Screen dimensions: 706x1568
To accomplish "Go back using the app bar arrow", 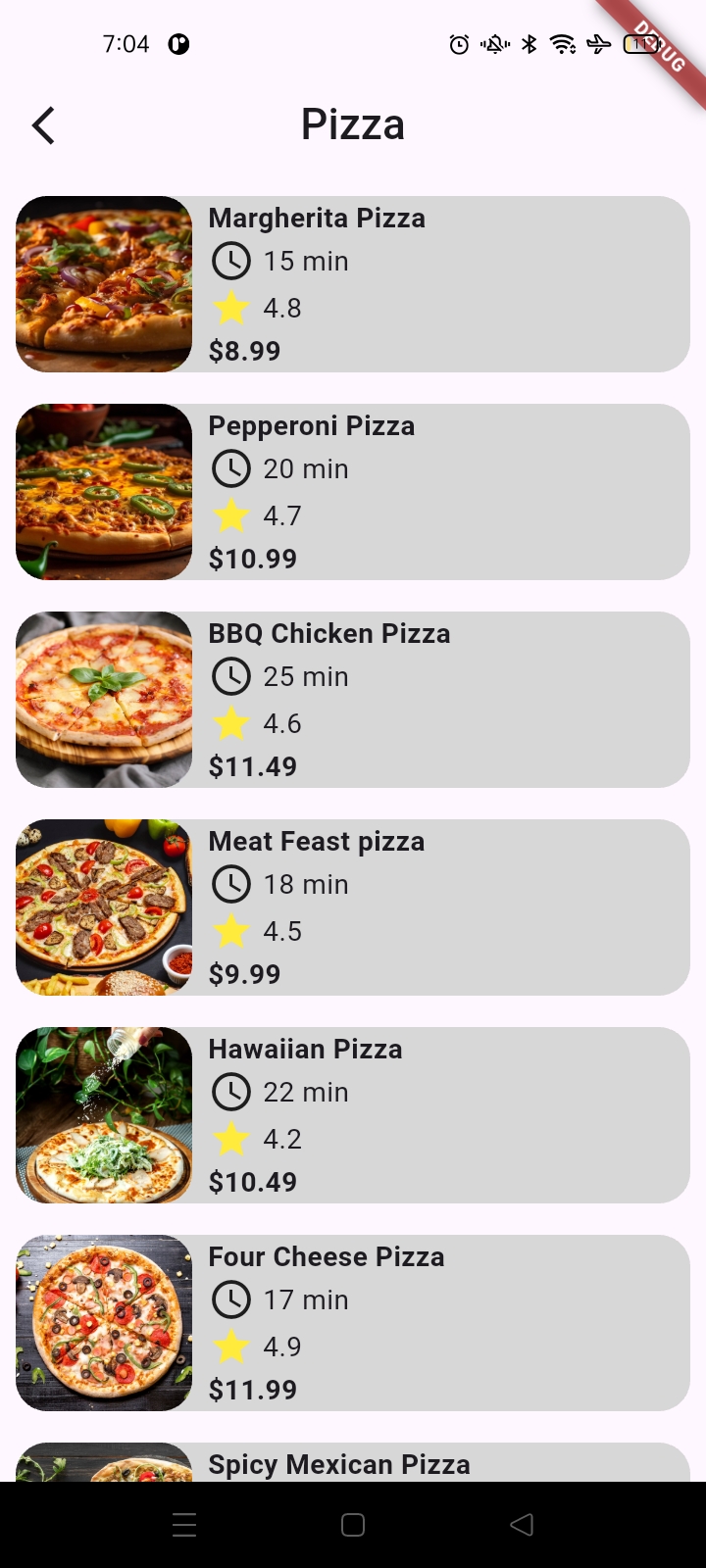I will click(x=43, y=125).
